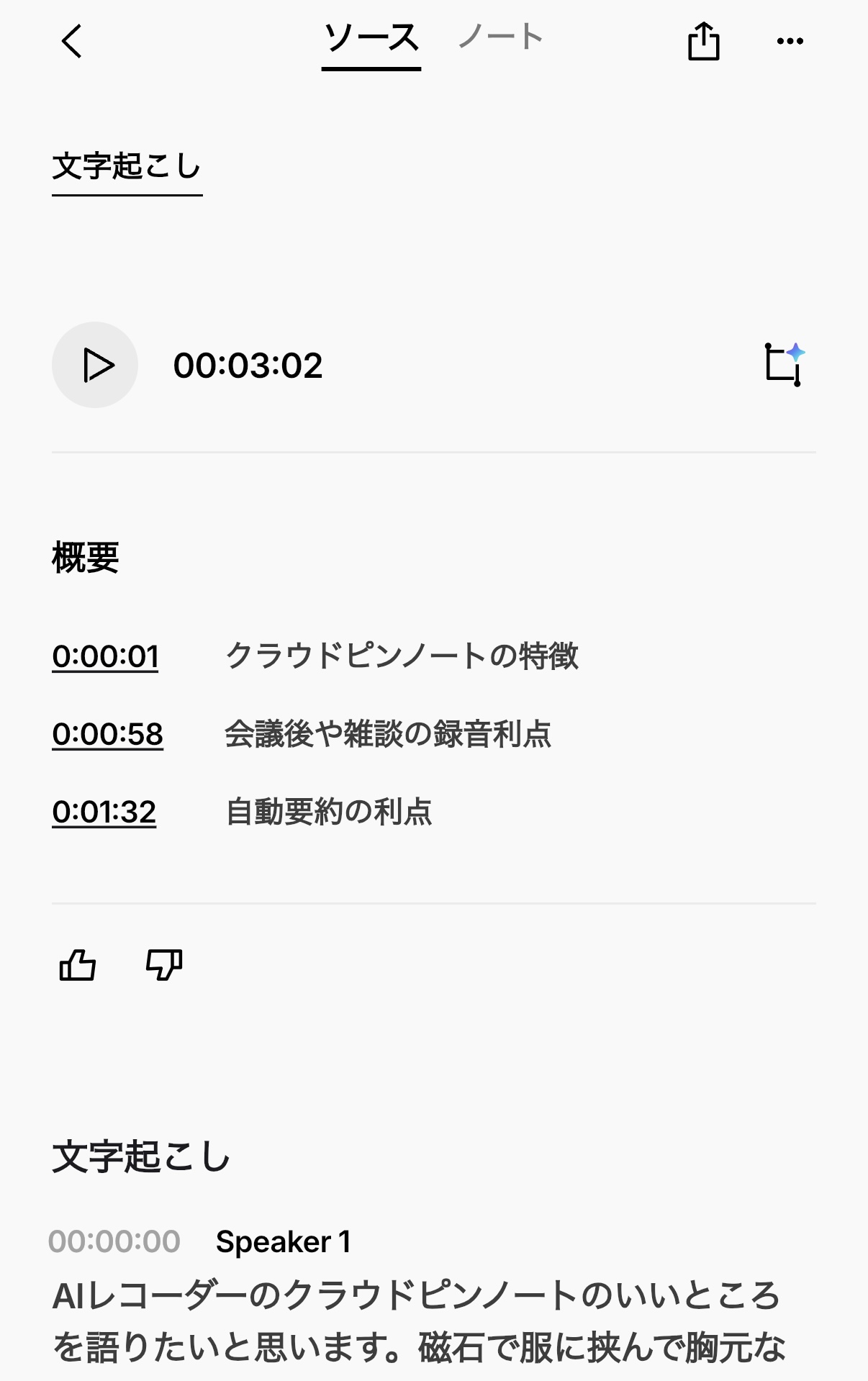Open the three-dot overflow menu
The image size is (868, 1381).
[x=790, y=41]
